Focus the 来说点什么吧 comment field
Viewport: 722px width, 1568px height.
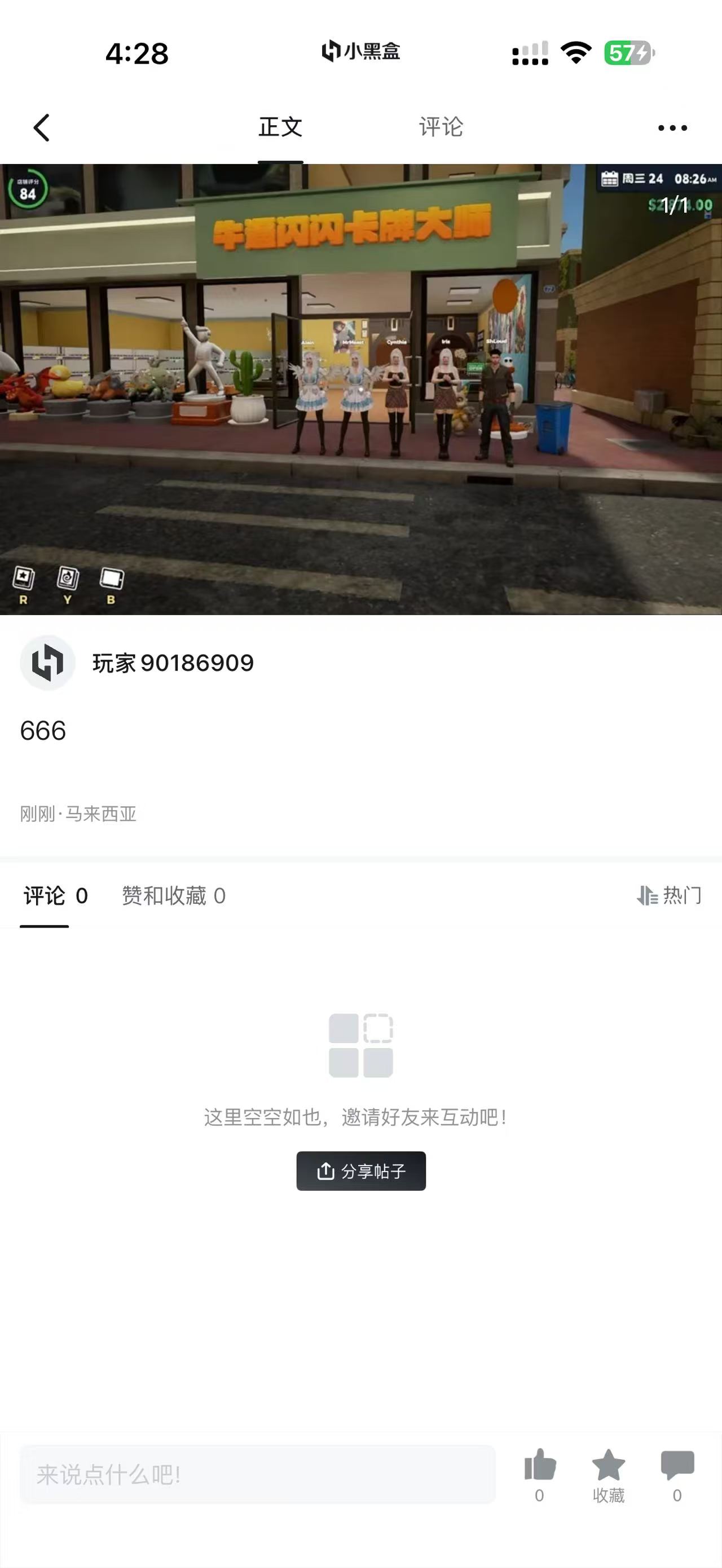click(x=258, y=1474)
